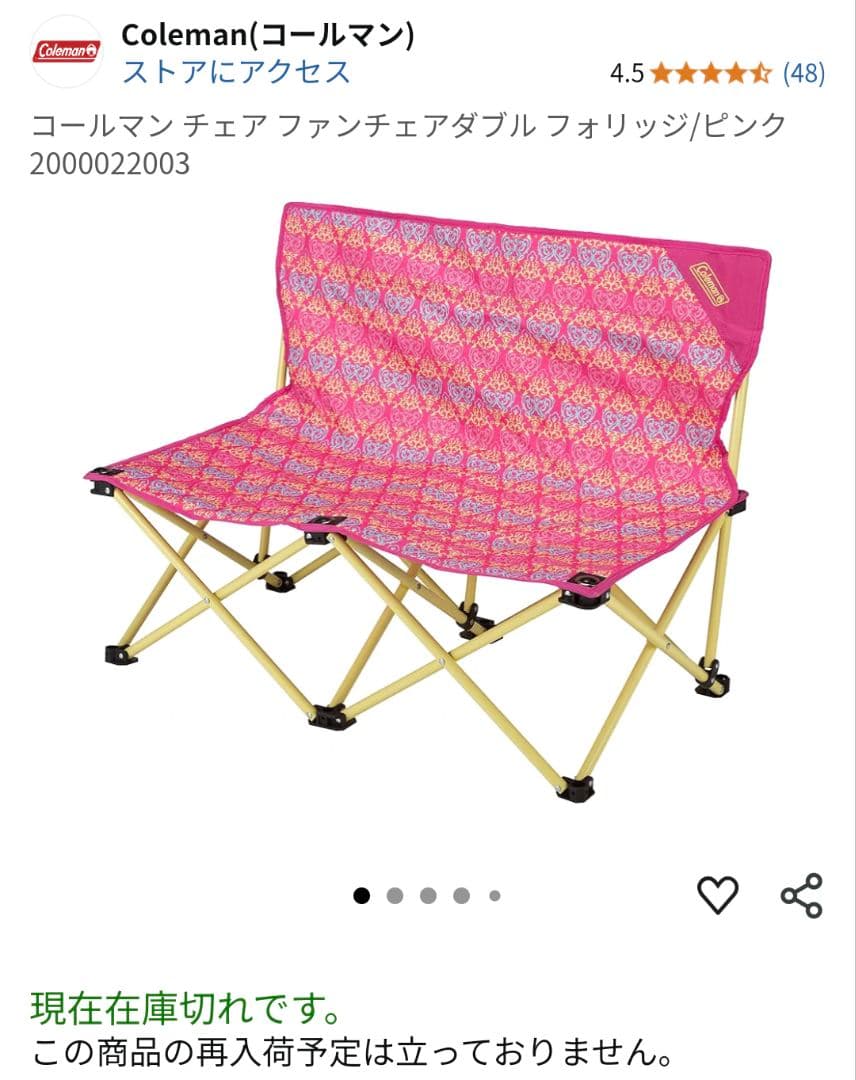
Task: Open ストアにアクセス store link
Action: 235,70
